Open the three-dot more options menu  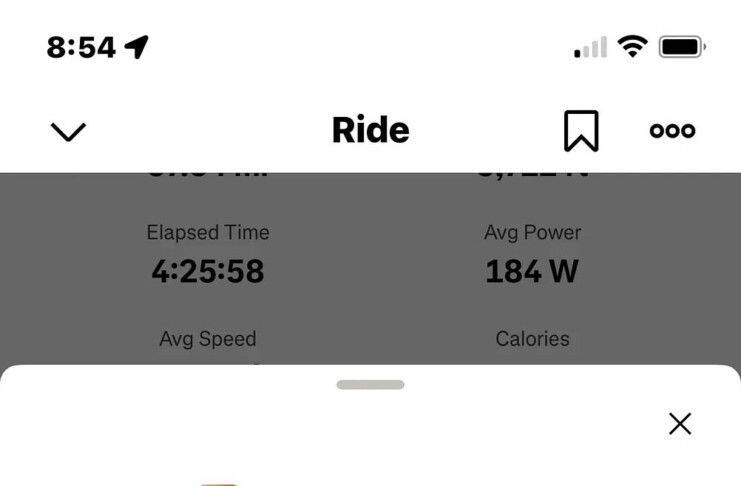click(672, 131)
